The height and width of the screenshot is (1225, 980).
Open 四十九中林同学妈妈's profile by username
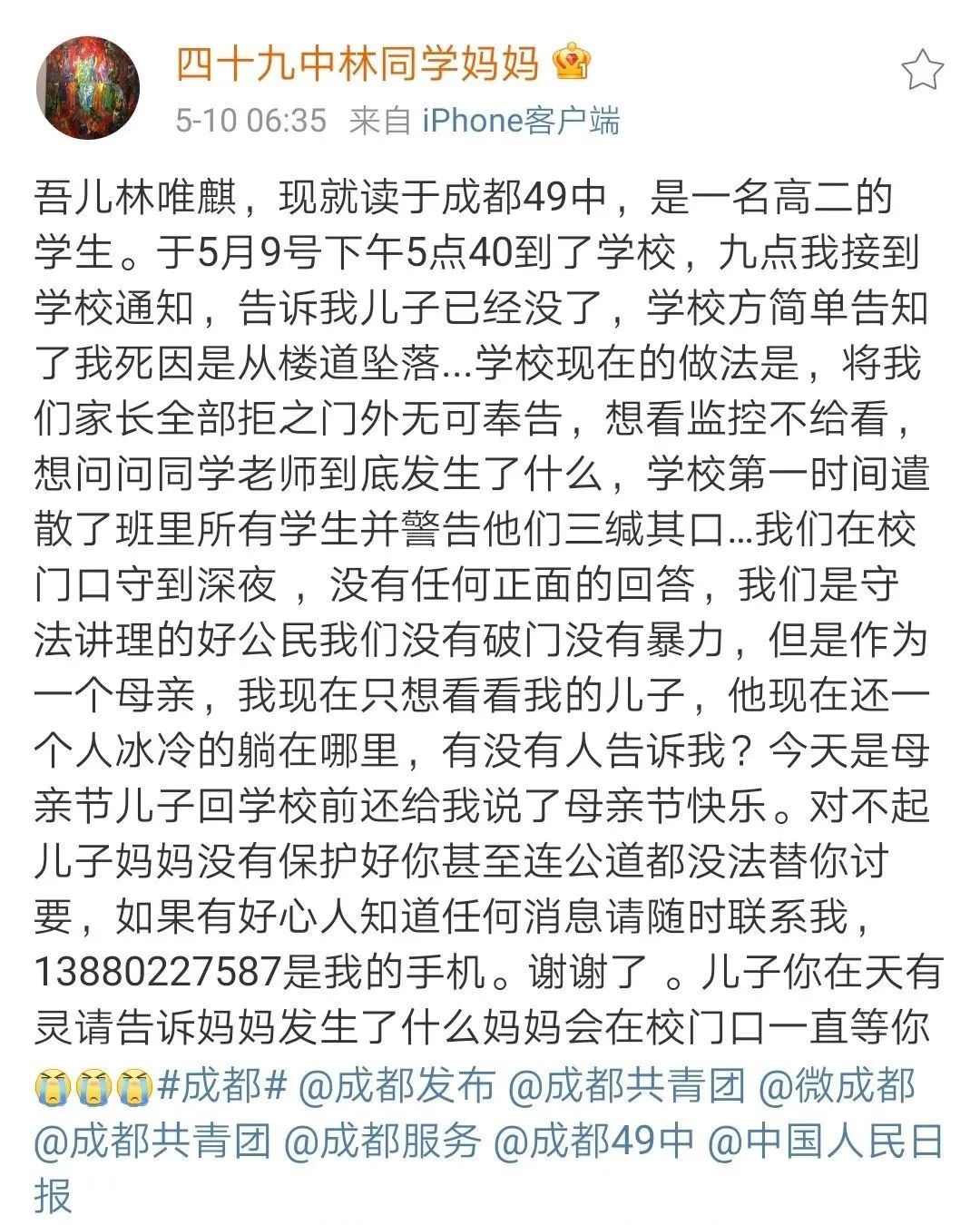pos(358,64)
